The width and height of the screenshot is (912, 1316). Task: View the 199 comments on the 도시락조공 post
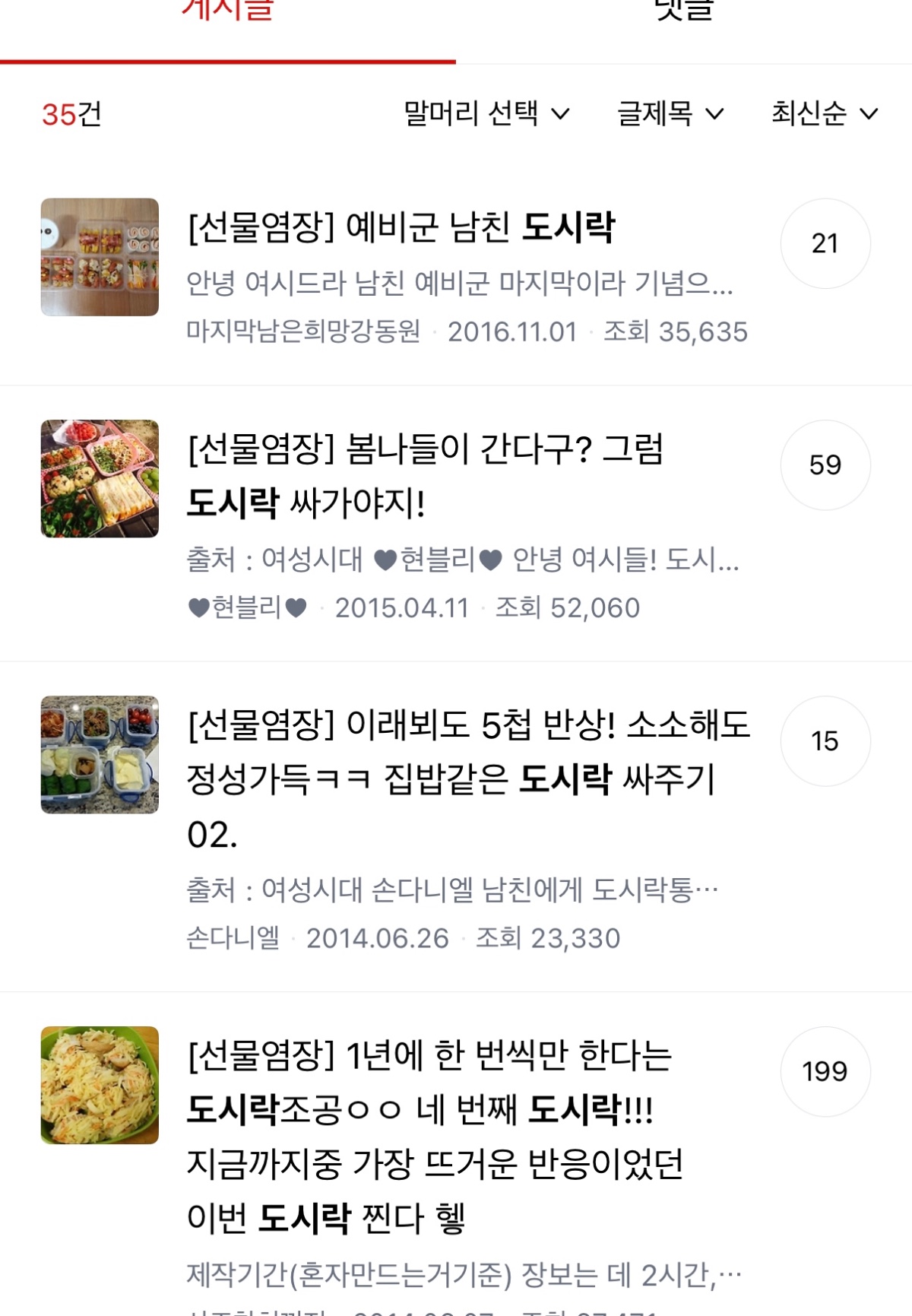(x=825, y=1072)
